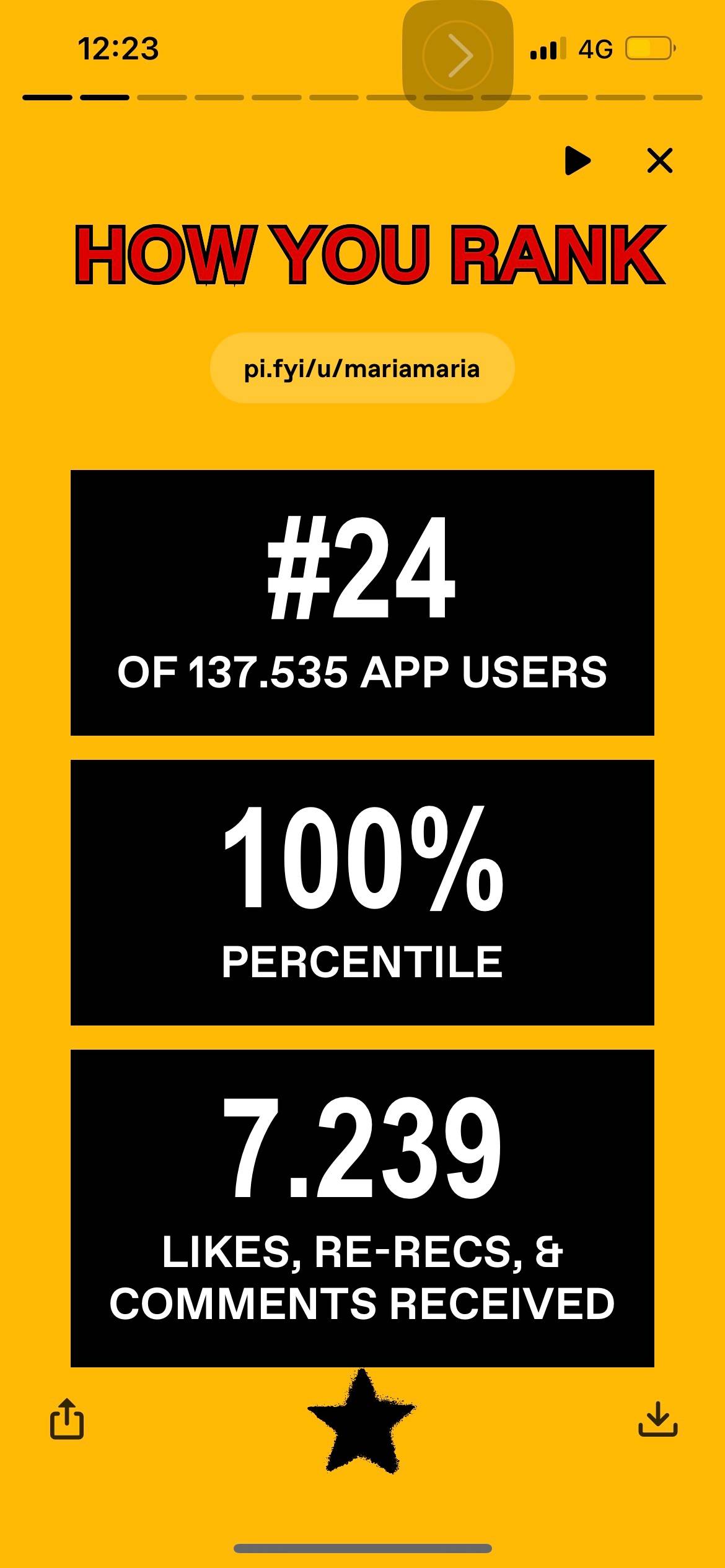
Task: Tap the arrow button to advance forward
Action: 457,56
